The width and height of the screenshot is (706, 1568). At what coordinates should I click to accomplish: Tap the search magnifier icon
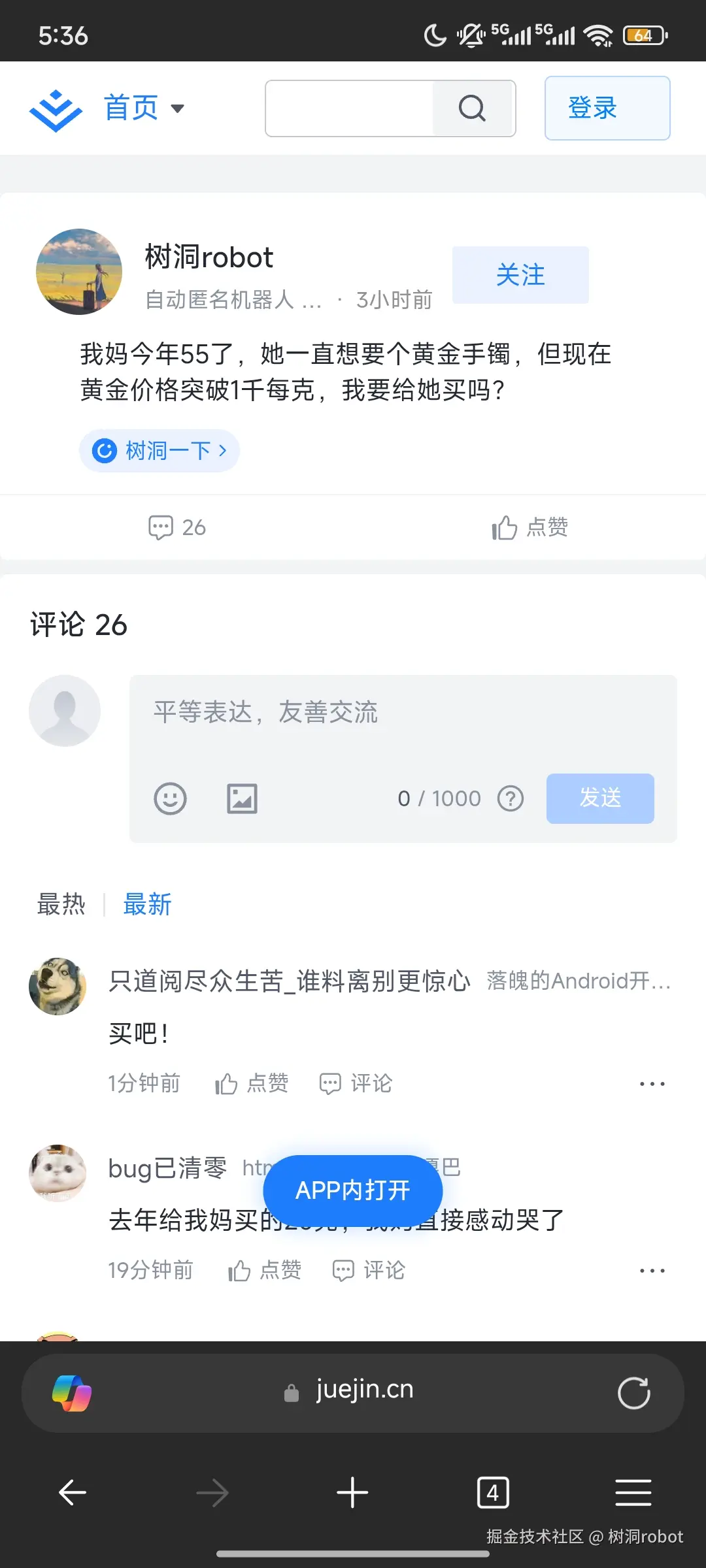click(472, 108)
